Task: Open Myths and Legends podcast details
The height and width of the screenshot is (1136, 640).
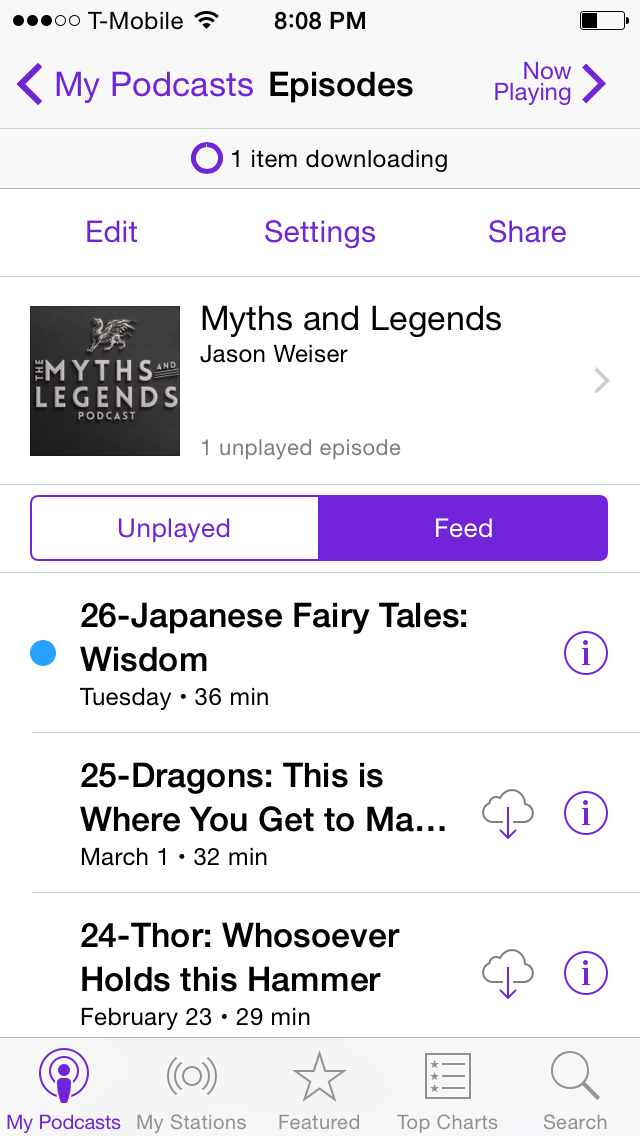Action: (x=320, y=380)
